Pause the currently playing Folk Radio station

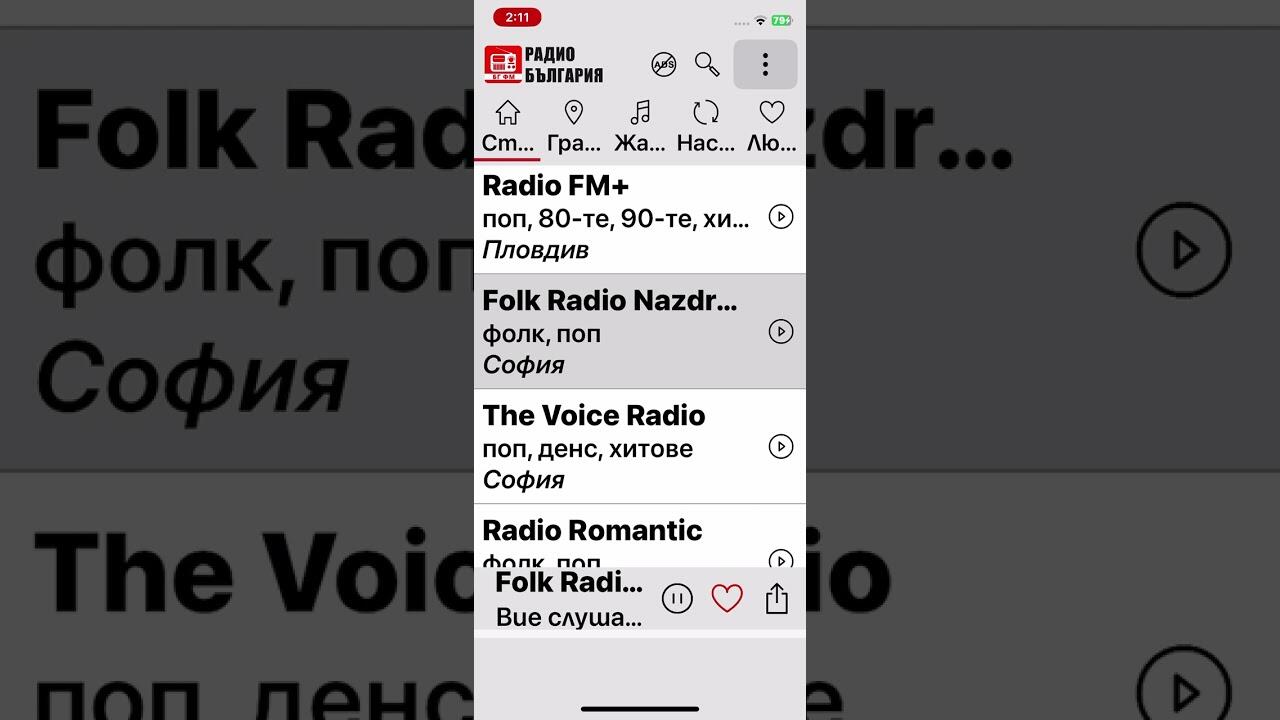pyautogui.click(x=677, y=599)
